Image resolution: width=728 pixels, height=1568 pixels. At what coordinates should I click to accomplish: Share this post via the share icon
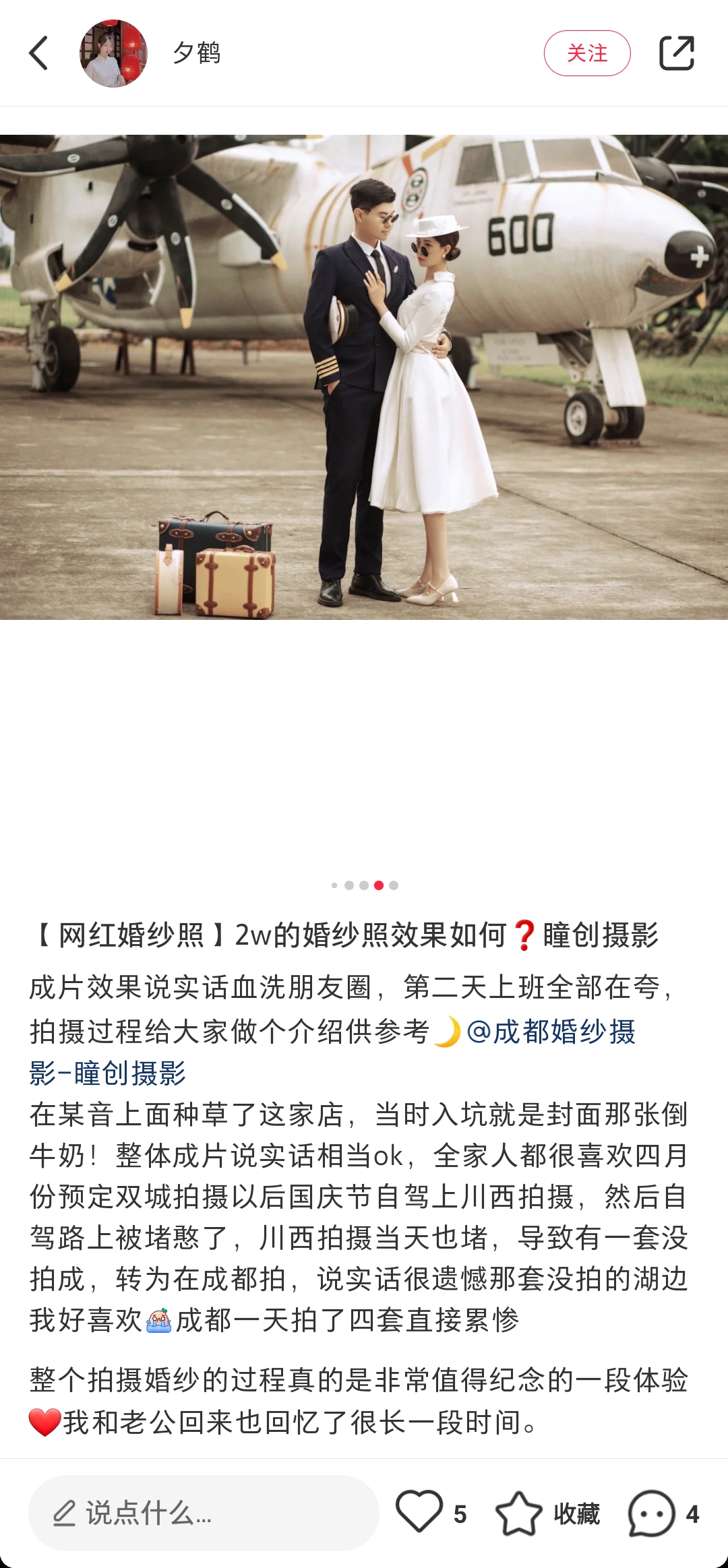676,53
